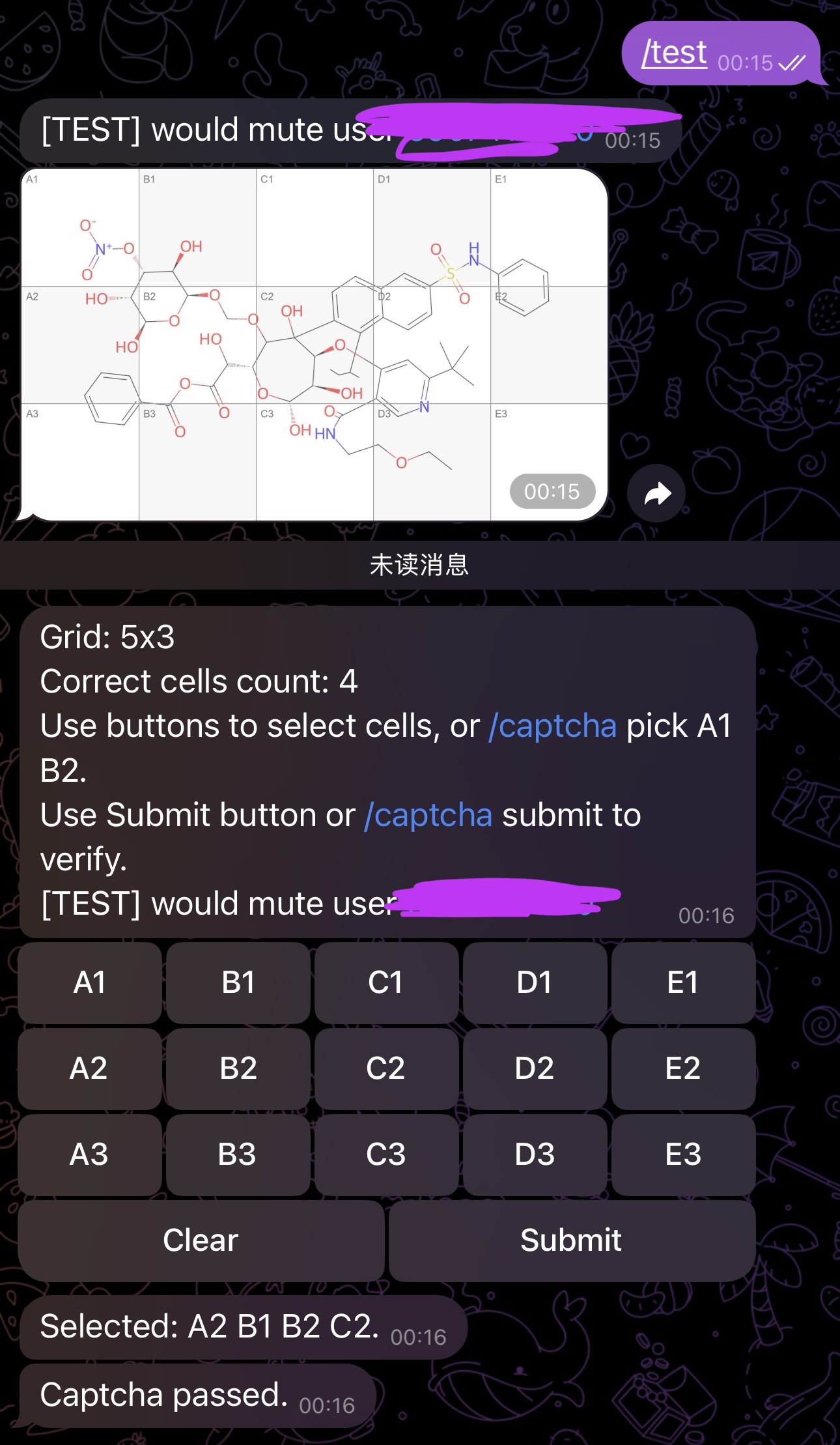Submit the captcha answer
840x1445 pixels.
click(572, 1240)
